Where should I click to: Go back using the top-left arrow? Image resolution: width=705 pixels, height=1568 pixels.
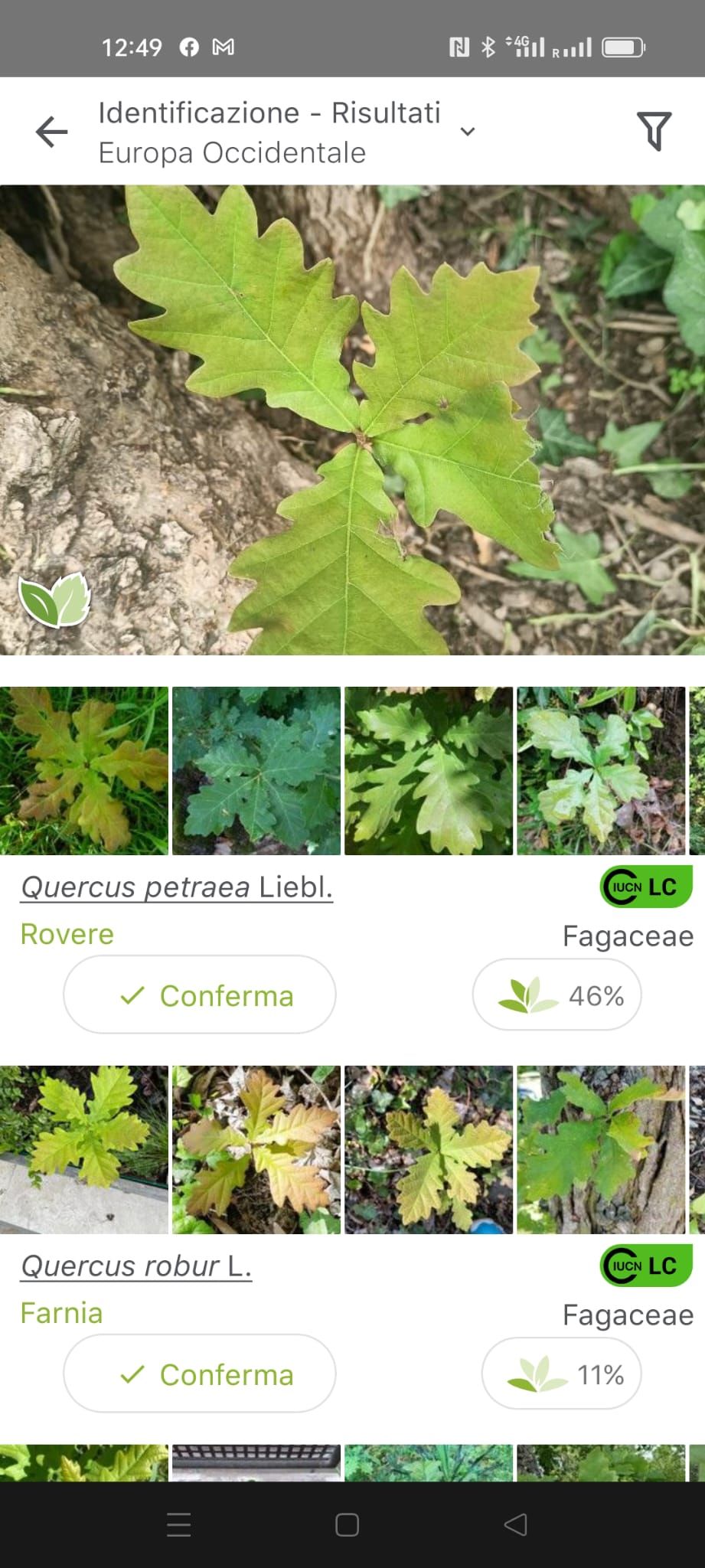52,132
